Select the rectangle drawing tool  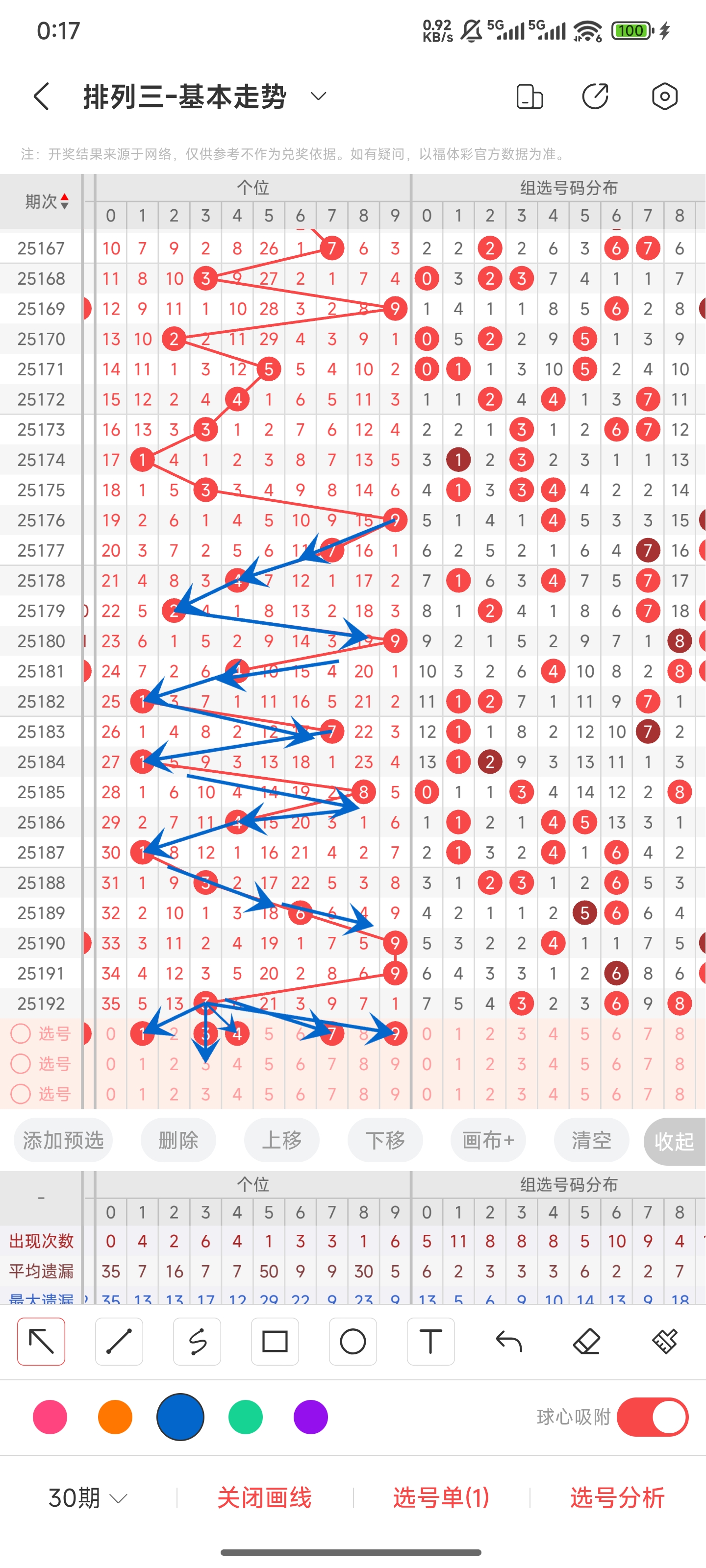(x=275, y=1342)
